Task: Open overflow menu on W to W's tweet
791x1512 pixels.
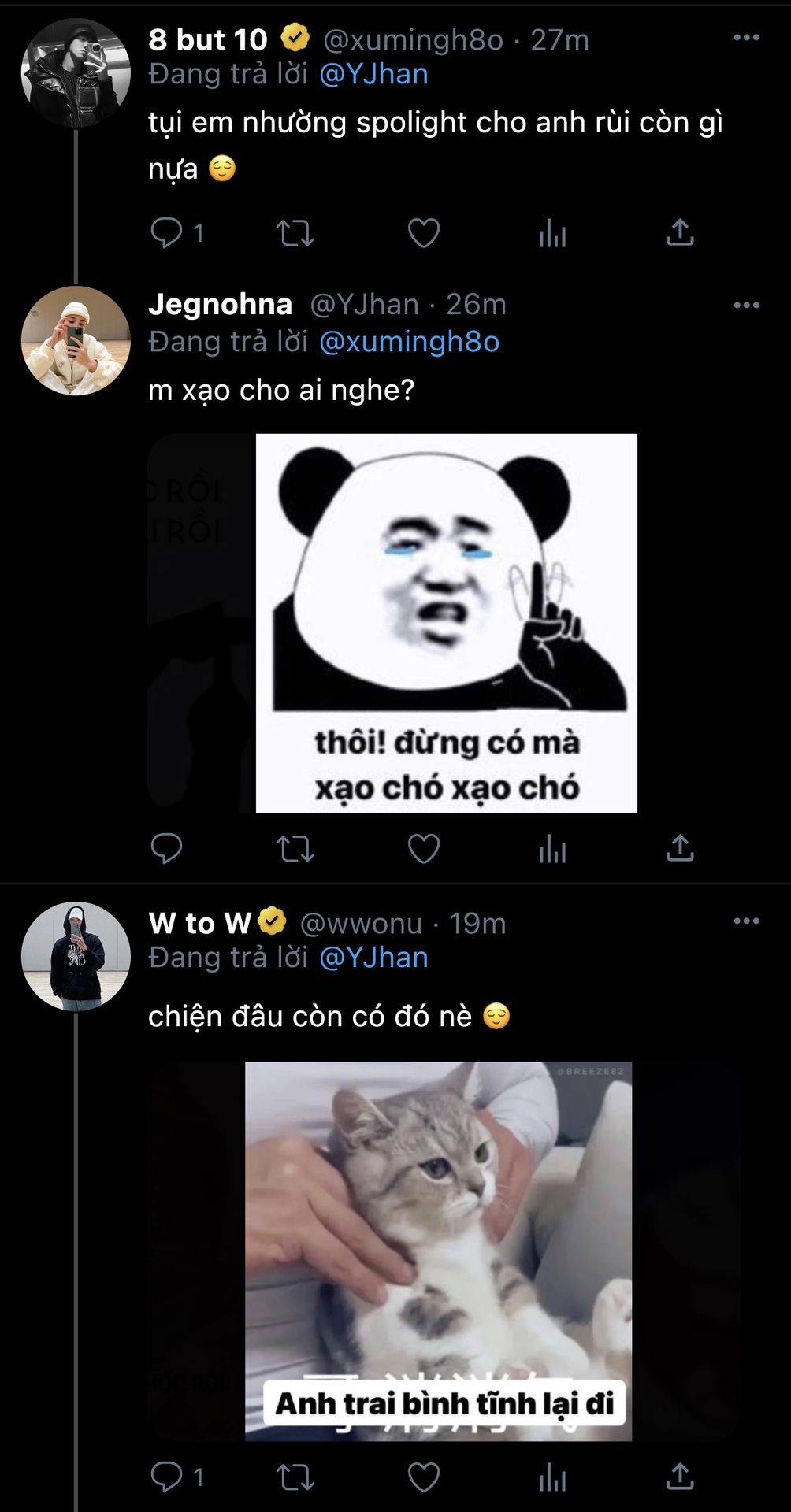Action: tap(746, 921)
